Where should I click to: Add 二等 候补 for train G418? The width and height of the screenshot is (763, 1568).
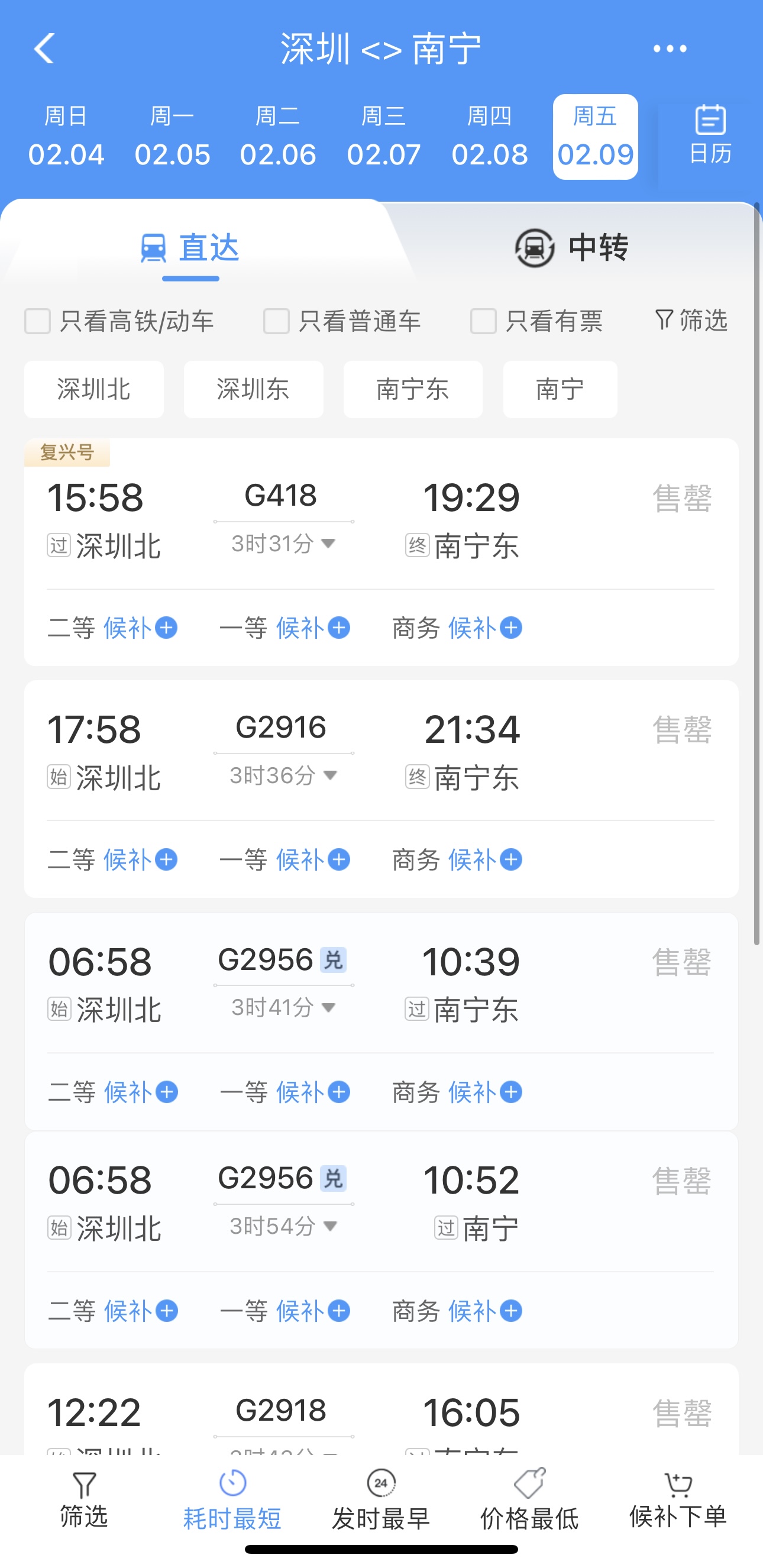[166, 628]
